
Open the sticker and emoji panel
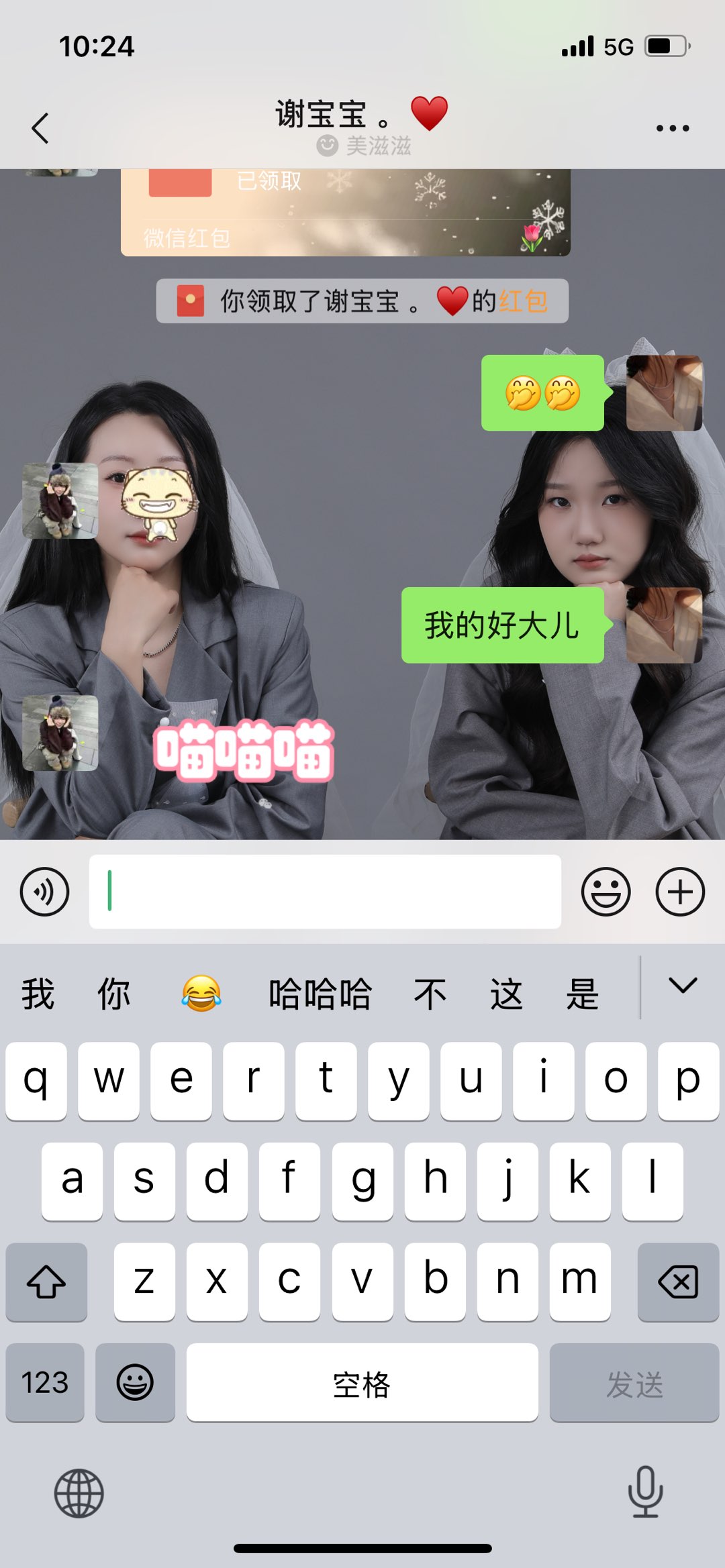(606, 892)
